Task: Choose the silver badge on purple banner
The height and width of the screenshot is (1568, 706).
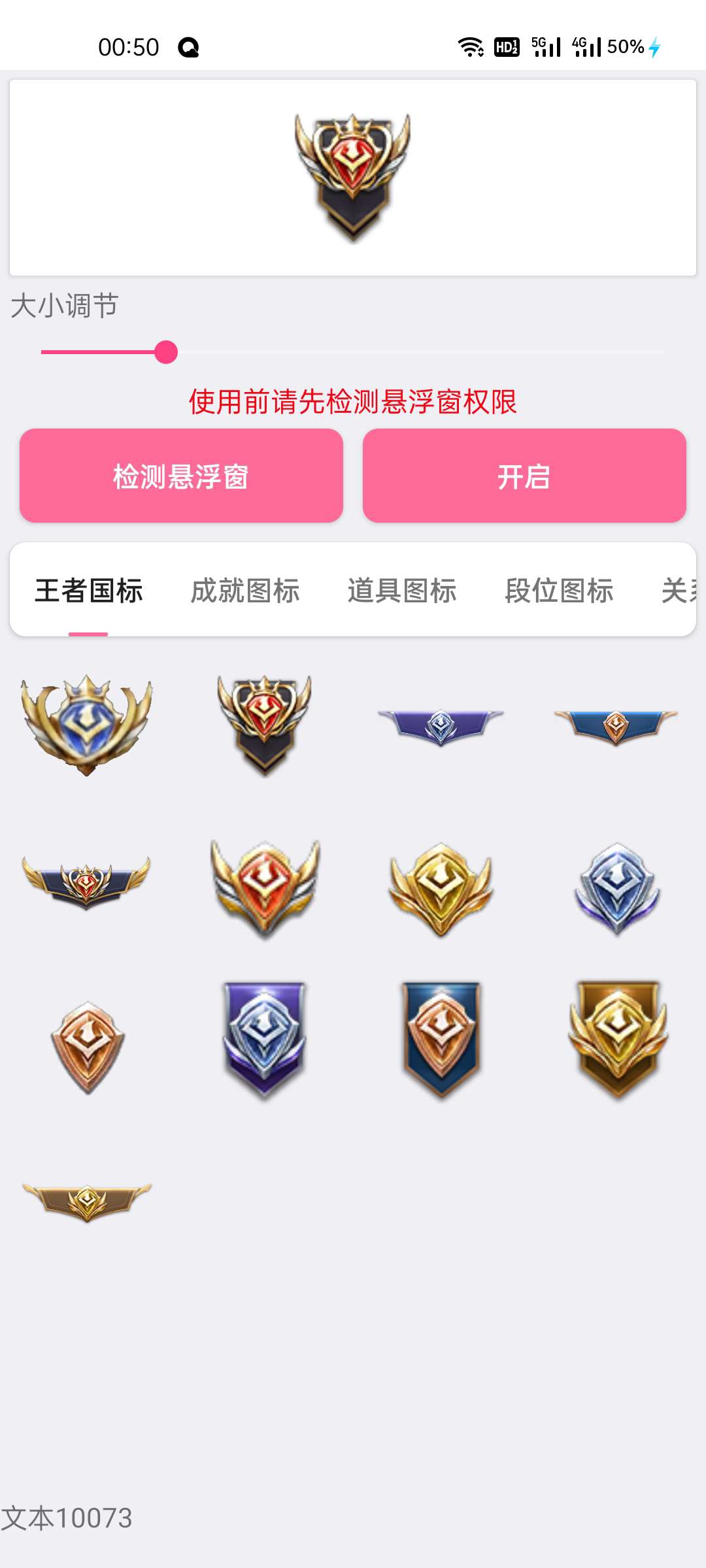Action: pos(265,1040)
